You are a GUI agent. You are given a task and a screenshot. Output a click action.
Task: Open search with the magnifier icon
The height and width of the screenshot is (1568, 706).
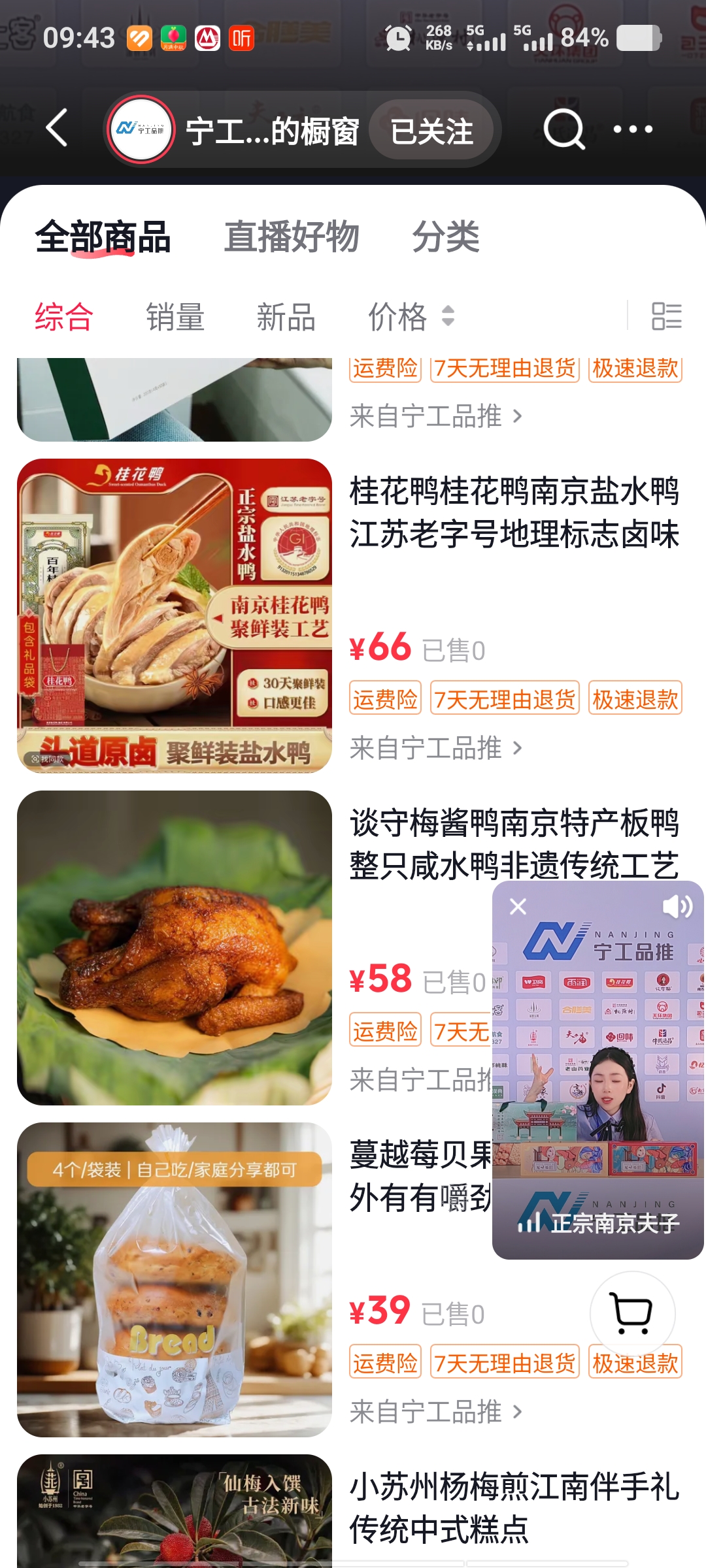(x=563, y=129)
